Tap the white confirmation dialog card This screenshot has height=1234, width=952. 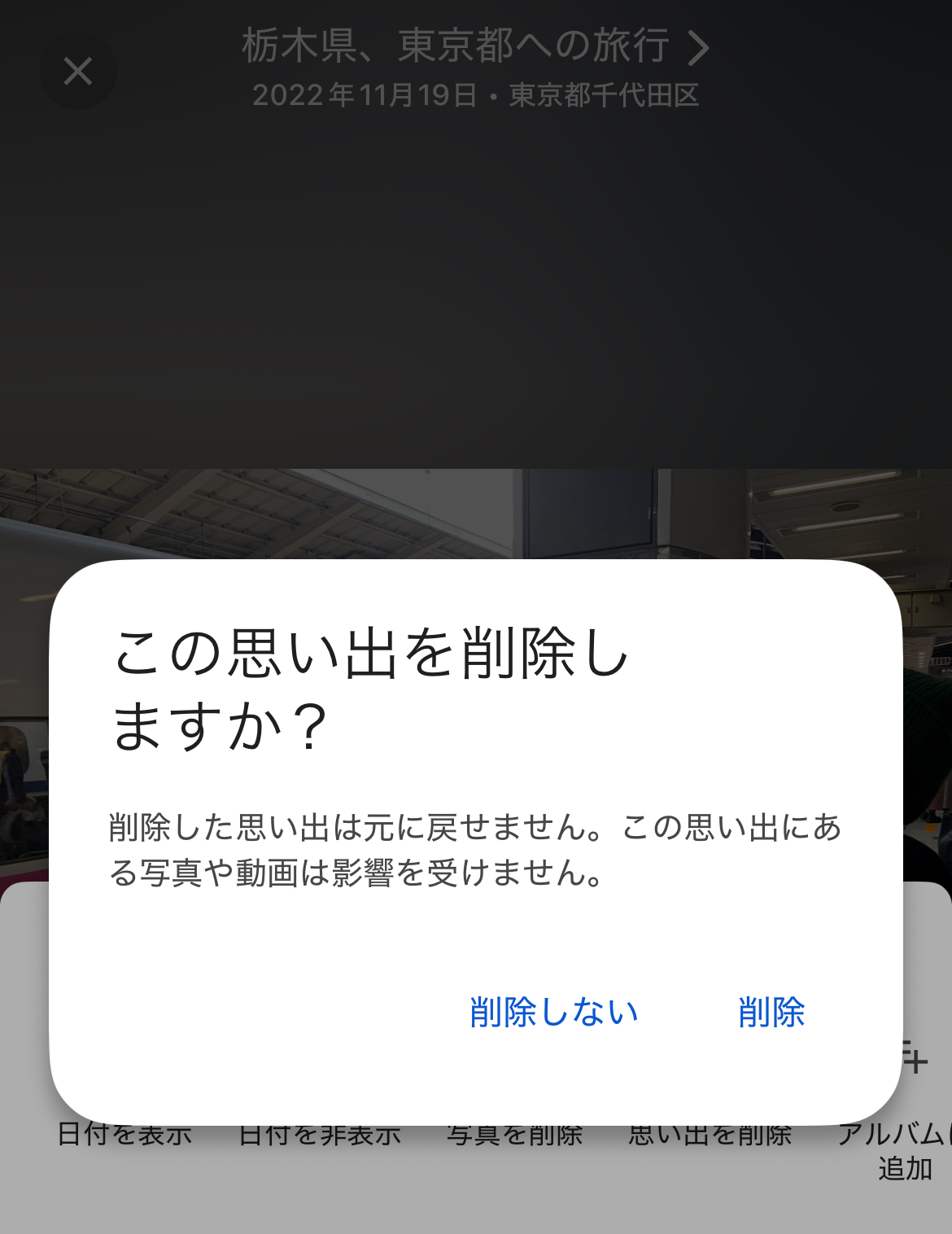[x=476, y=838]
